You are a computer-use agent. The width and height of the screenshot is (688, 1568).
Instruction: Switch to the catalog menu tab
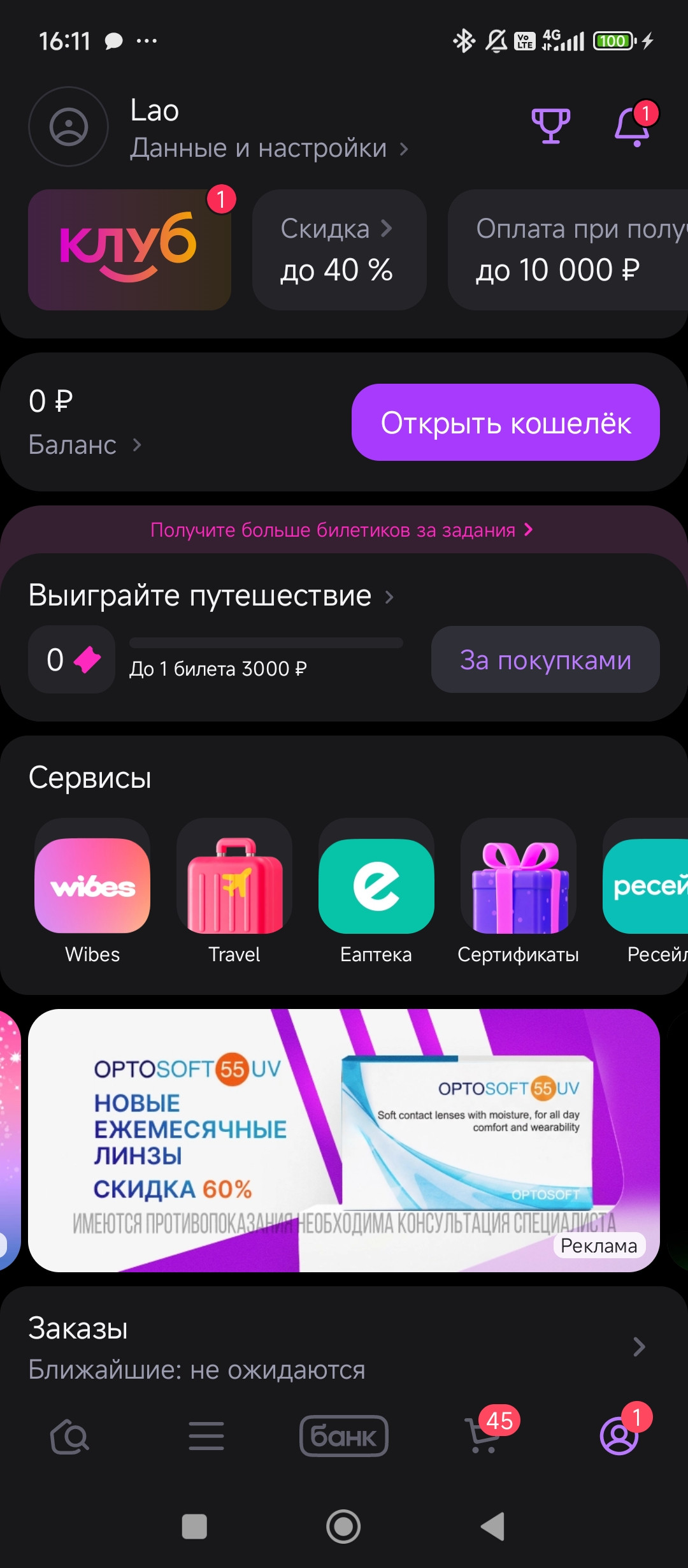(206, 1436)
